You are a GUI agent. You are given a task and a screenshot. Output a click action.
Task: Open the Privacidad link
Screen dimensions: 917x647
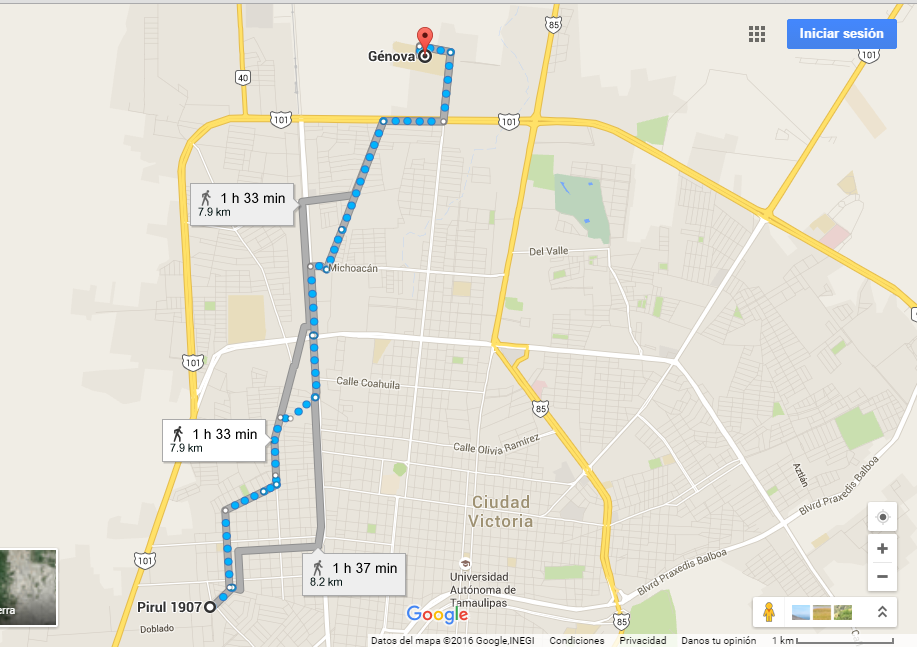pyautogui.click(x=642, y=640)
